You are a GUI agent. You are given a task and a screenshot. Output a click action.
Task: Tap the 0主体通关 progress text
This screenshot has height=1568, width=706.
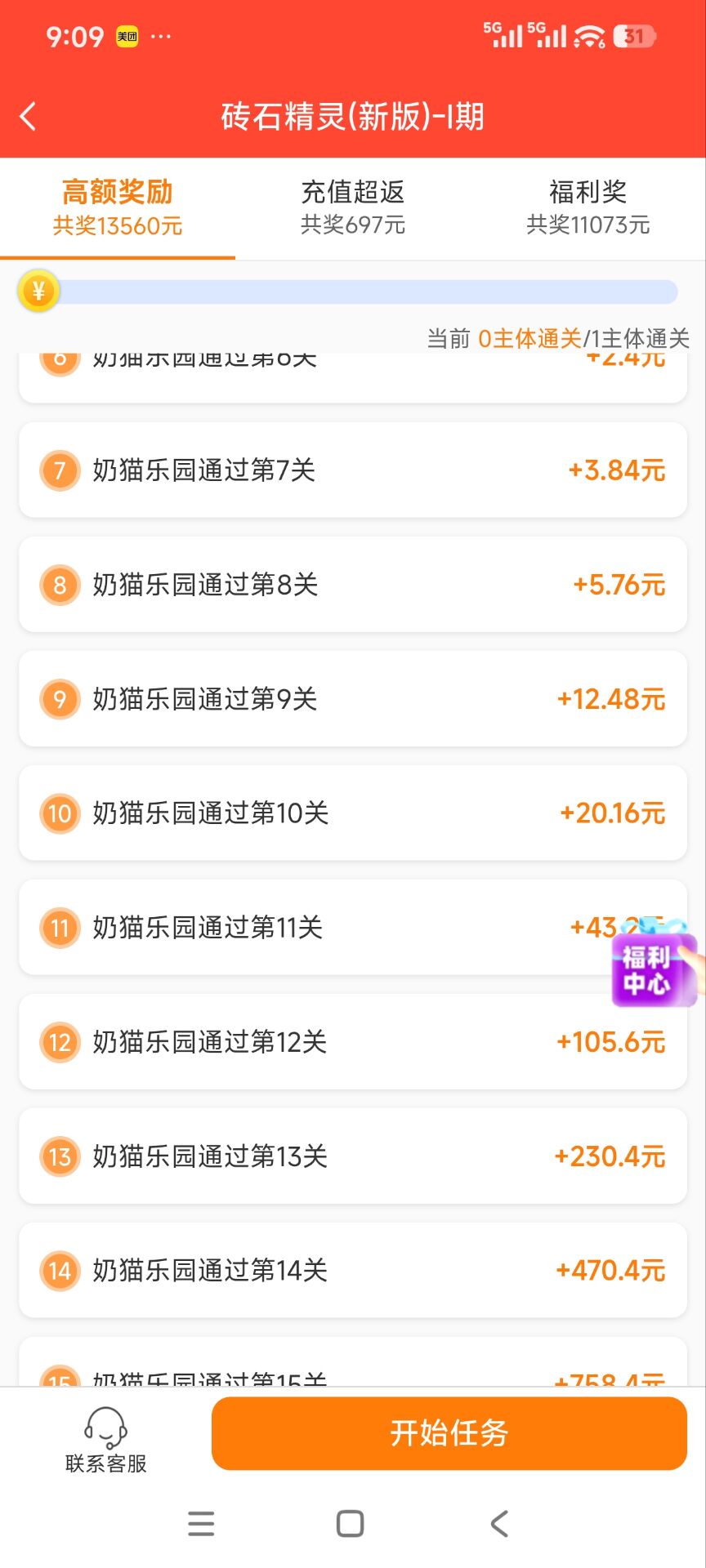click(x=529, y=336)
